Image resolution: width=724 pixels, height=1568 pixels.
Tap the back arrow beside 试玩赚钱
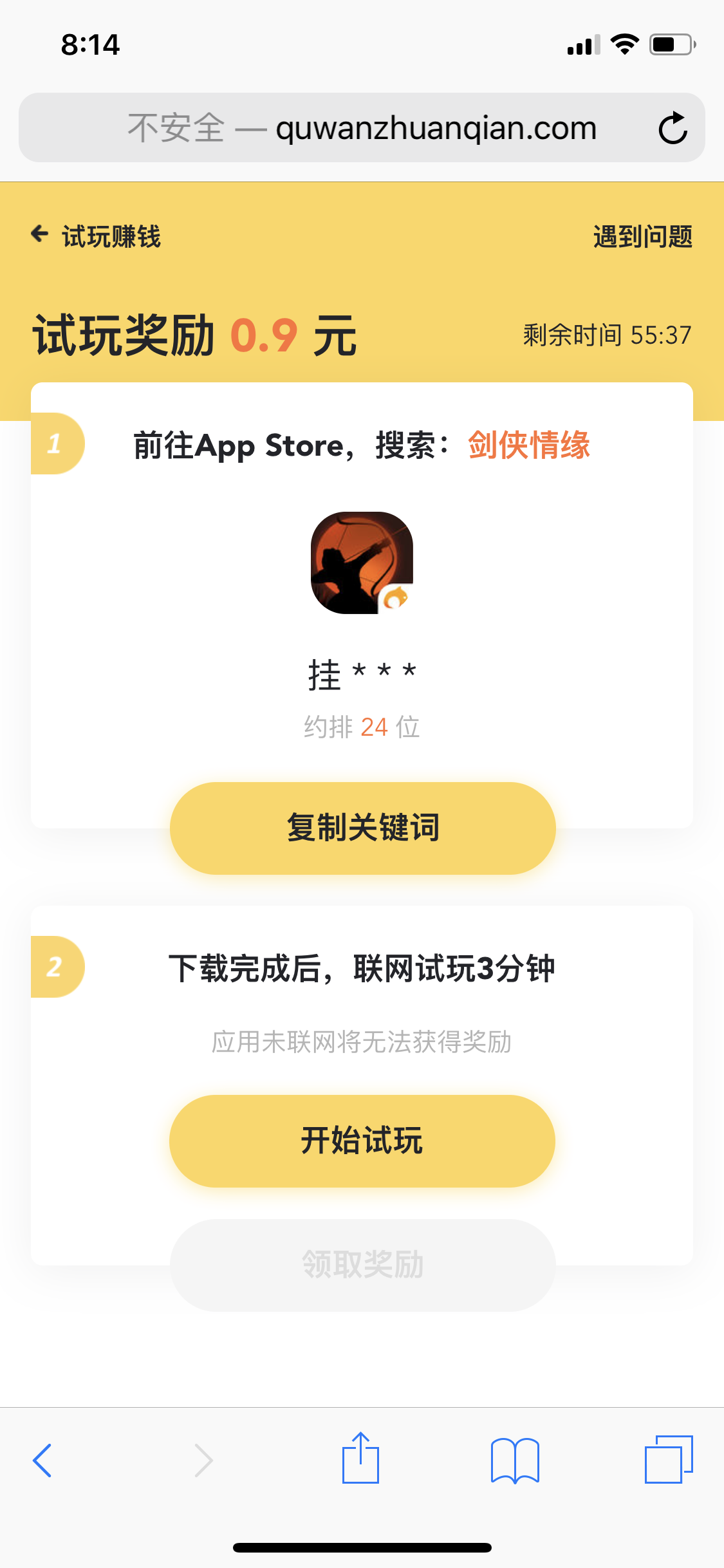tap(40, 235)
